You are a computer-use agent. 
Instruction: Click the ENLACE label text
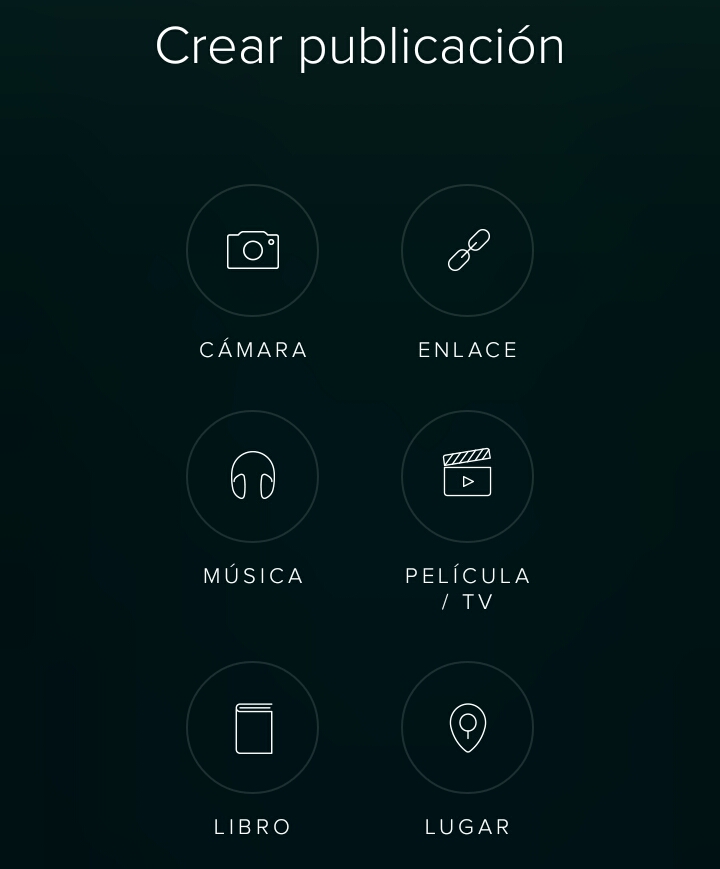[467, 349]
